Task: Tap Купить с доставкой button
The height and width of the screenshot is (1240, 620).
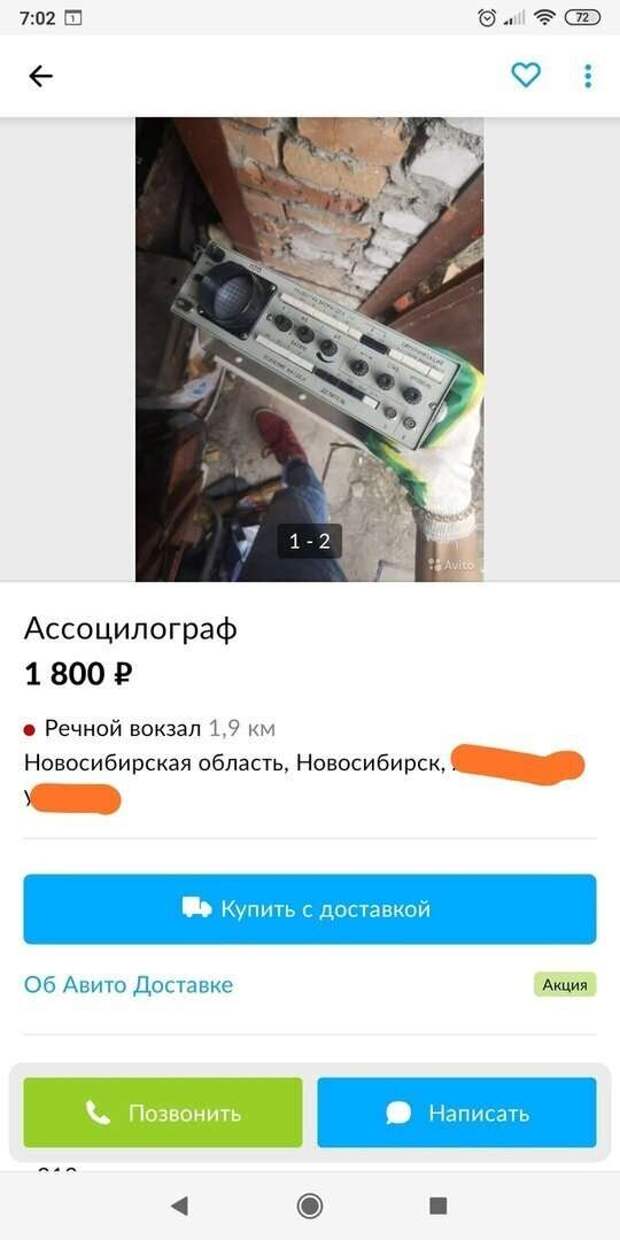Action: tap(310, 909)
